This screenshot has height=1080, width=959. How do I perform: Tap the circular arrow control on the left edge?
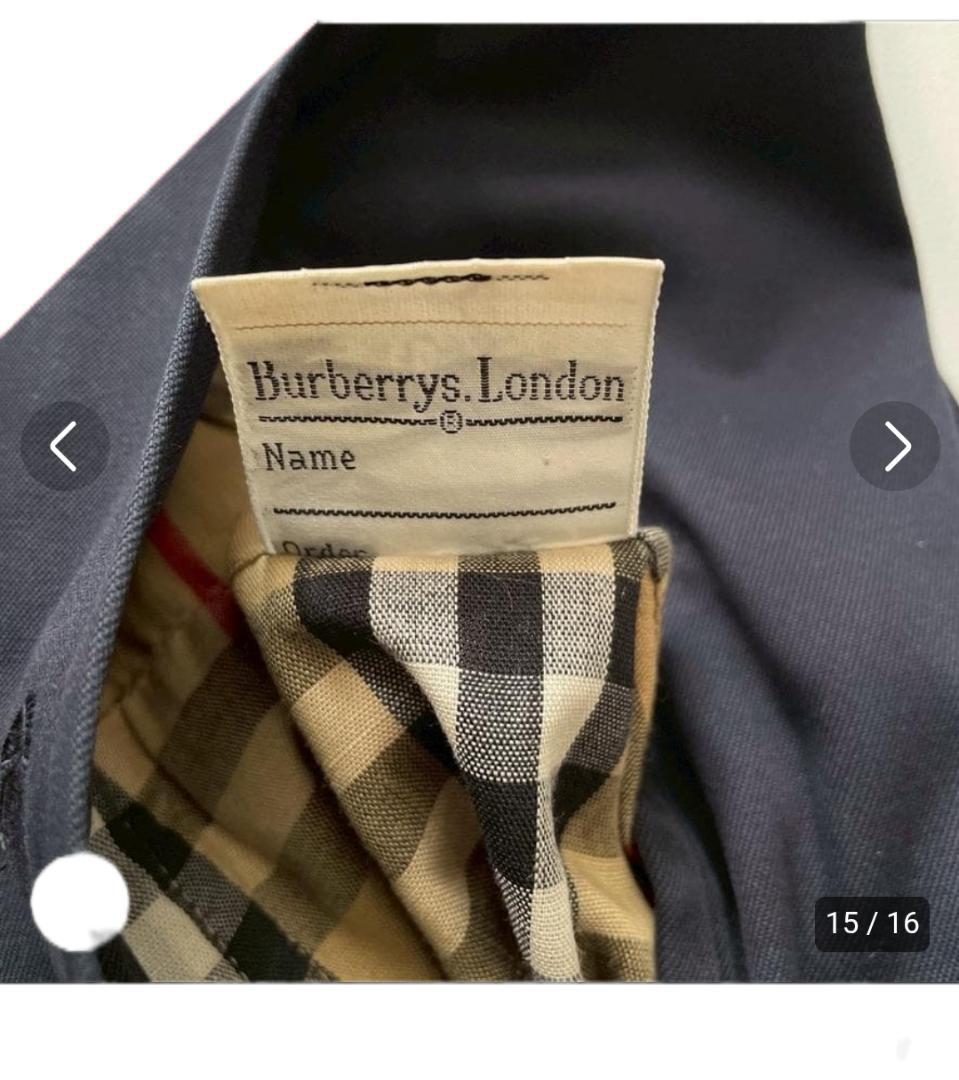click(x=64, y=447)
